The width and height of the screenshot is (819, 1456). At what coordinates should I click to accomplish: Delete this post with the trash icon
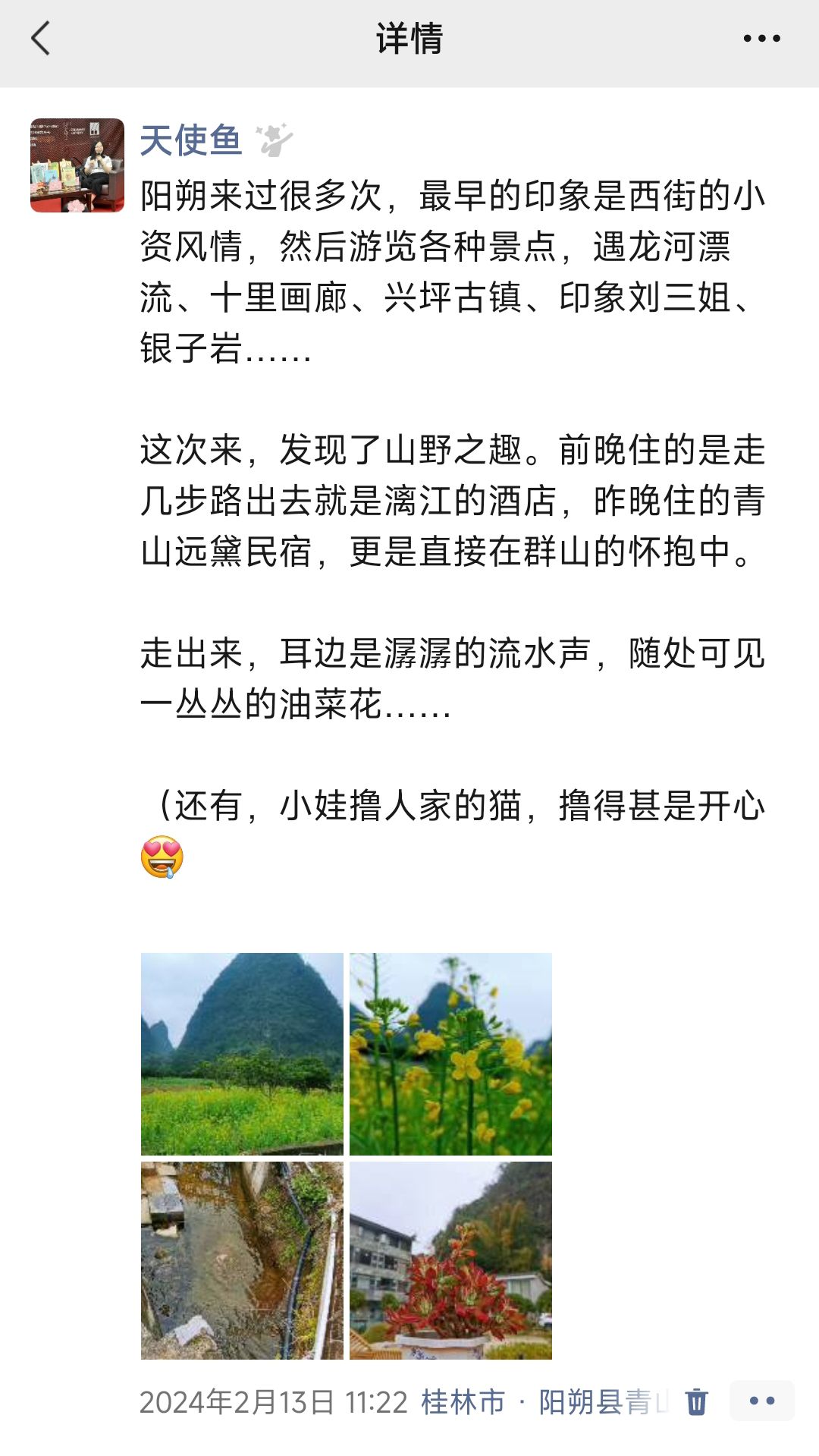coord(696,1401)
